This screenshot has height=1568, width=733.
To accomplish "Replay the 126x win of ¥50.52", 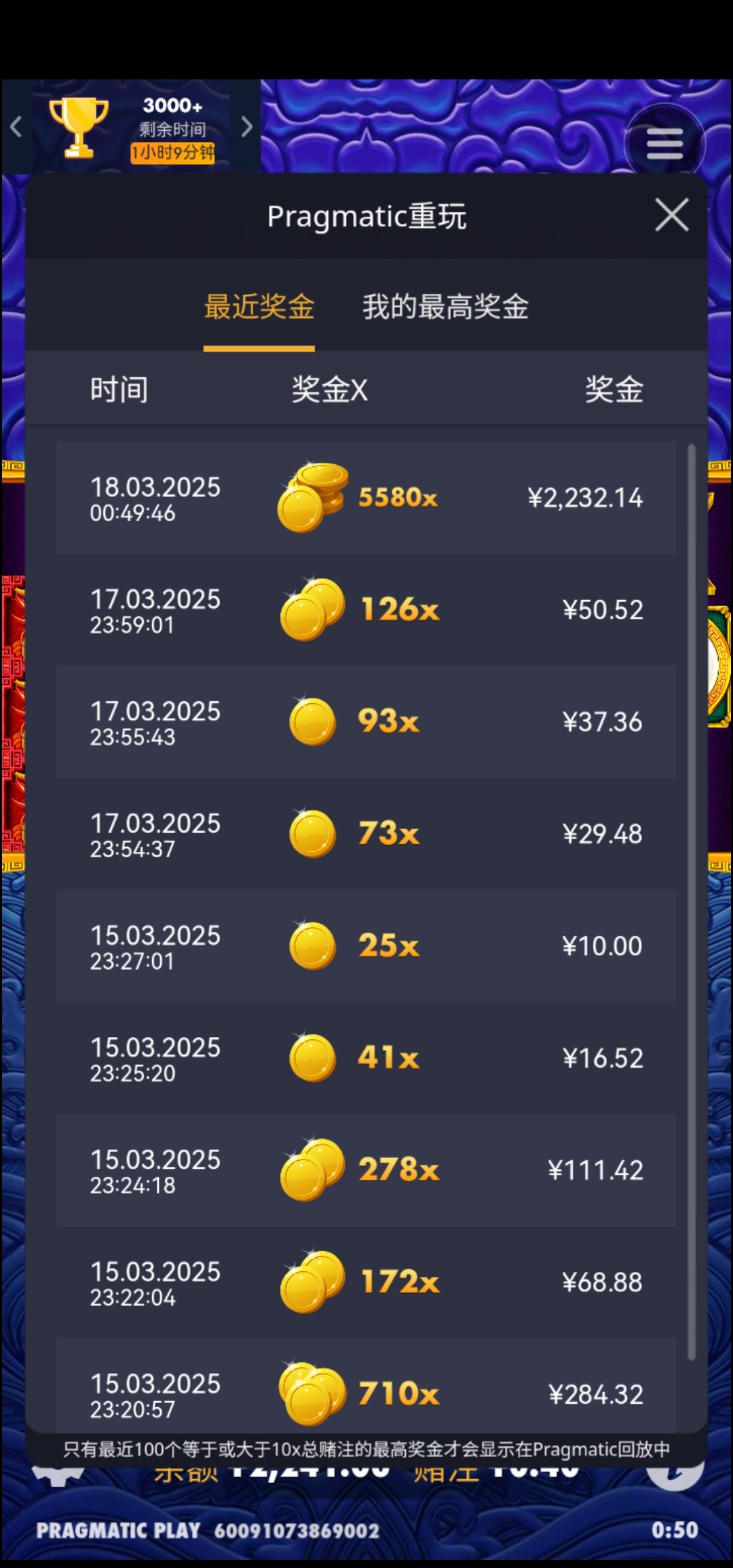I will click(366, 610).
